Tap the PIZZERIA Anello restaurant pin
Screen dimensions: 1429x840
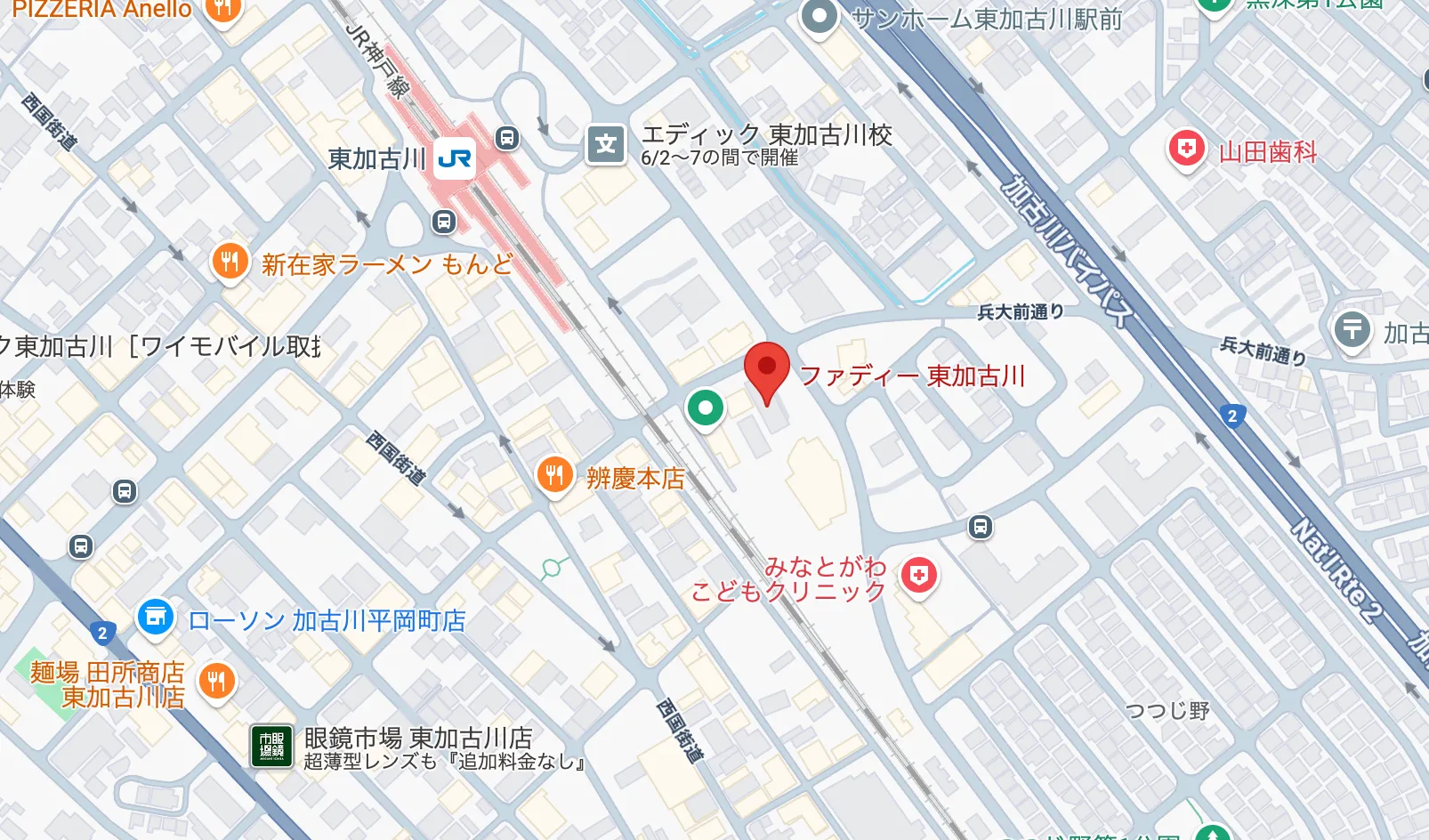click(x=222, y=9)
